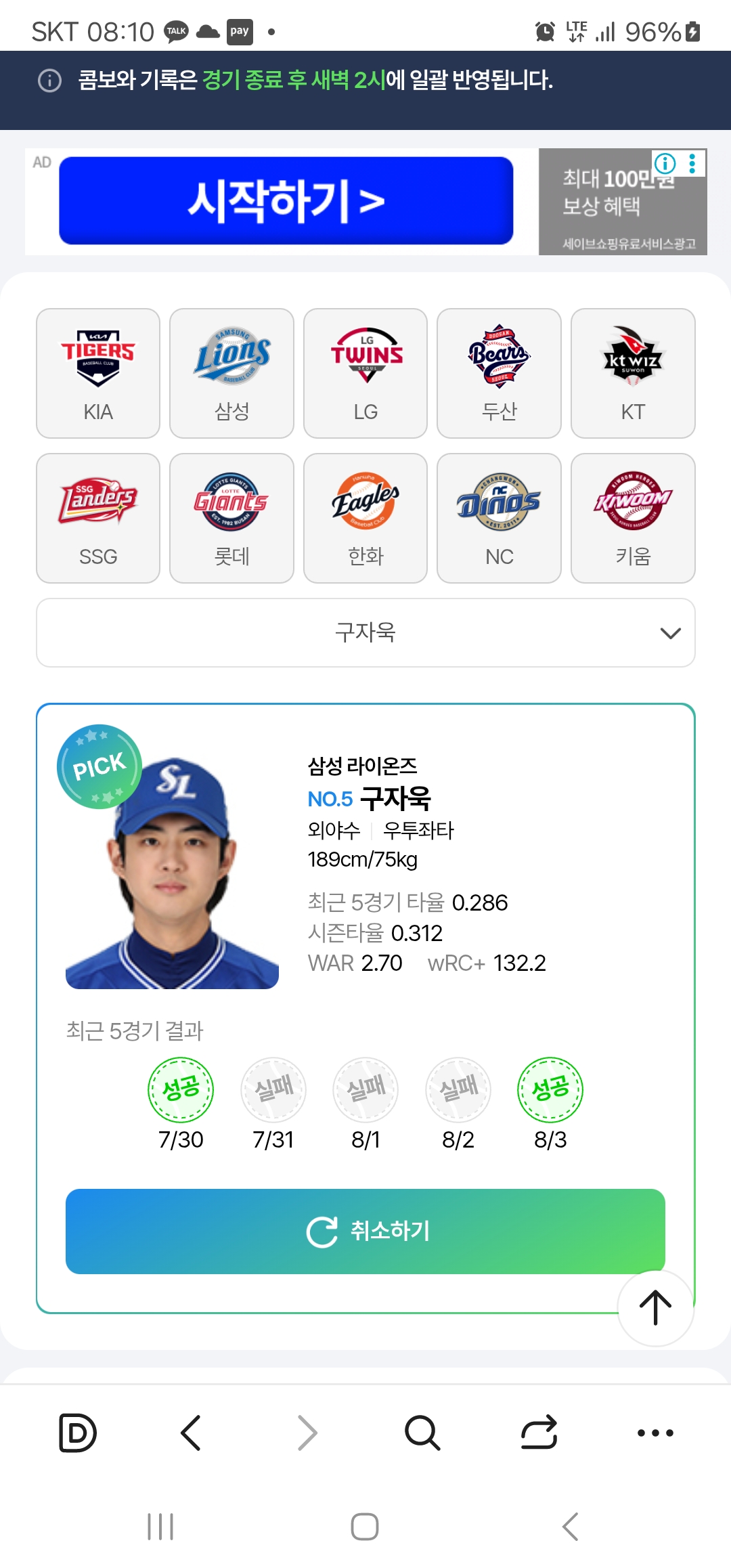Open the ad info icon
The width and height of the screenshot is (731, 1568).
pos(665,163)
